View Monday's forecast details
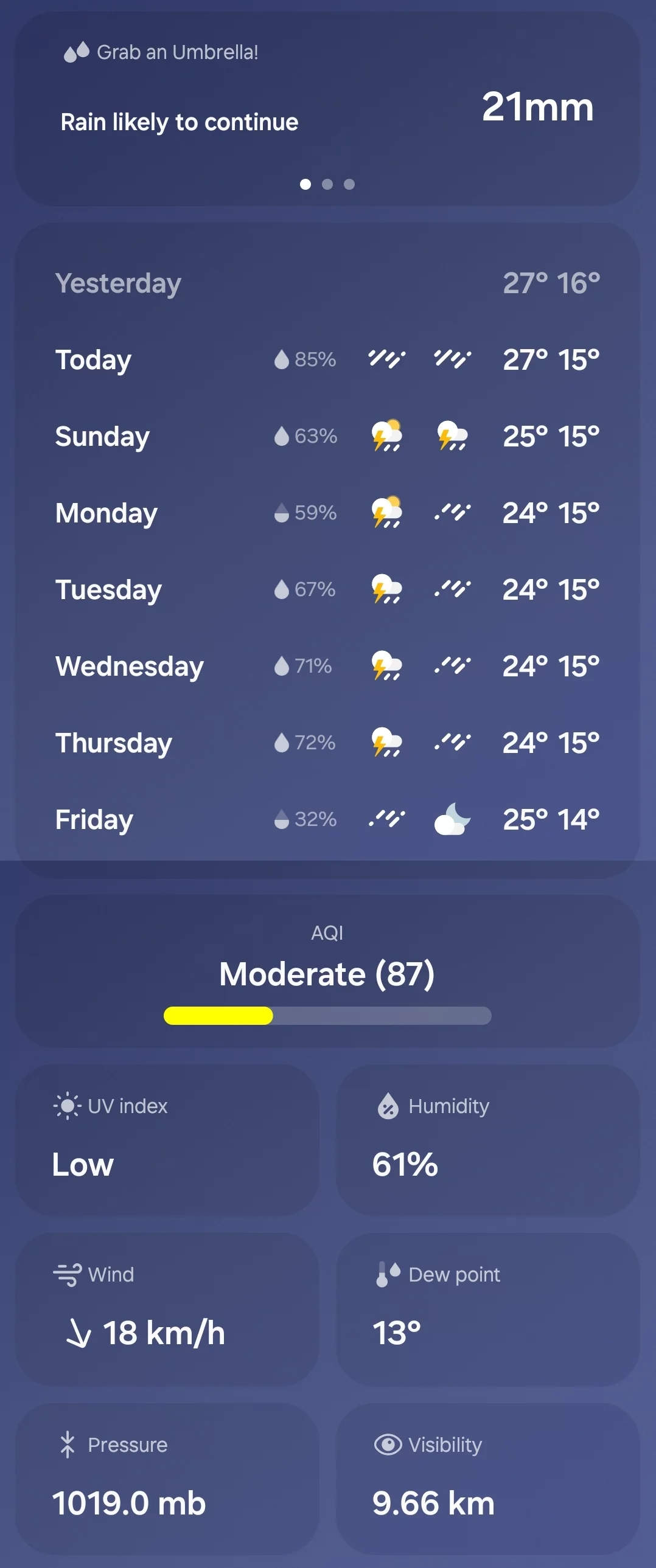 pos(327,513)
